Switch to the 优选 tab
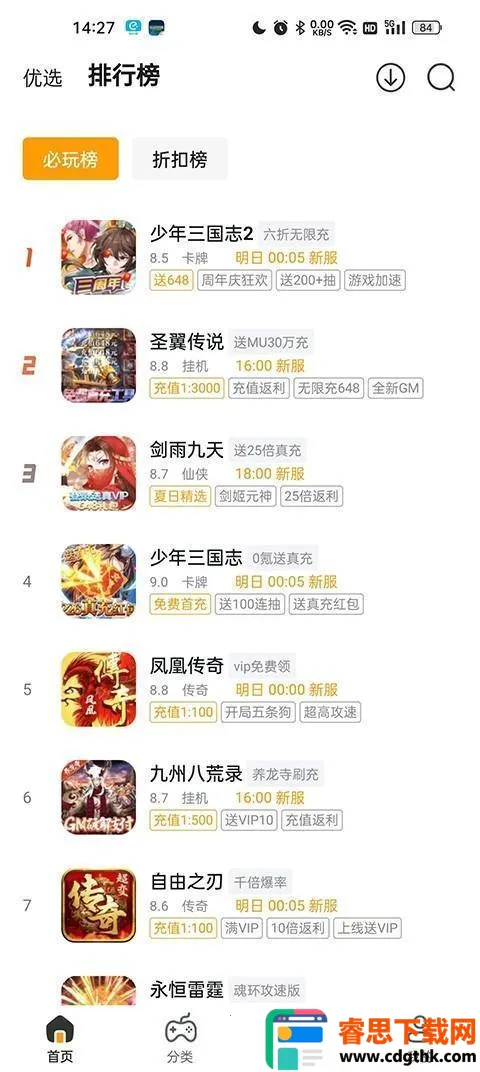The height and width of the screenshot is (1072, 480). pos(42,78)
